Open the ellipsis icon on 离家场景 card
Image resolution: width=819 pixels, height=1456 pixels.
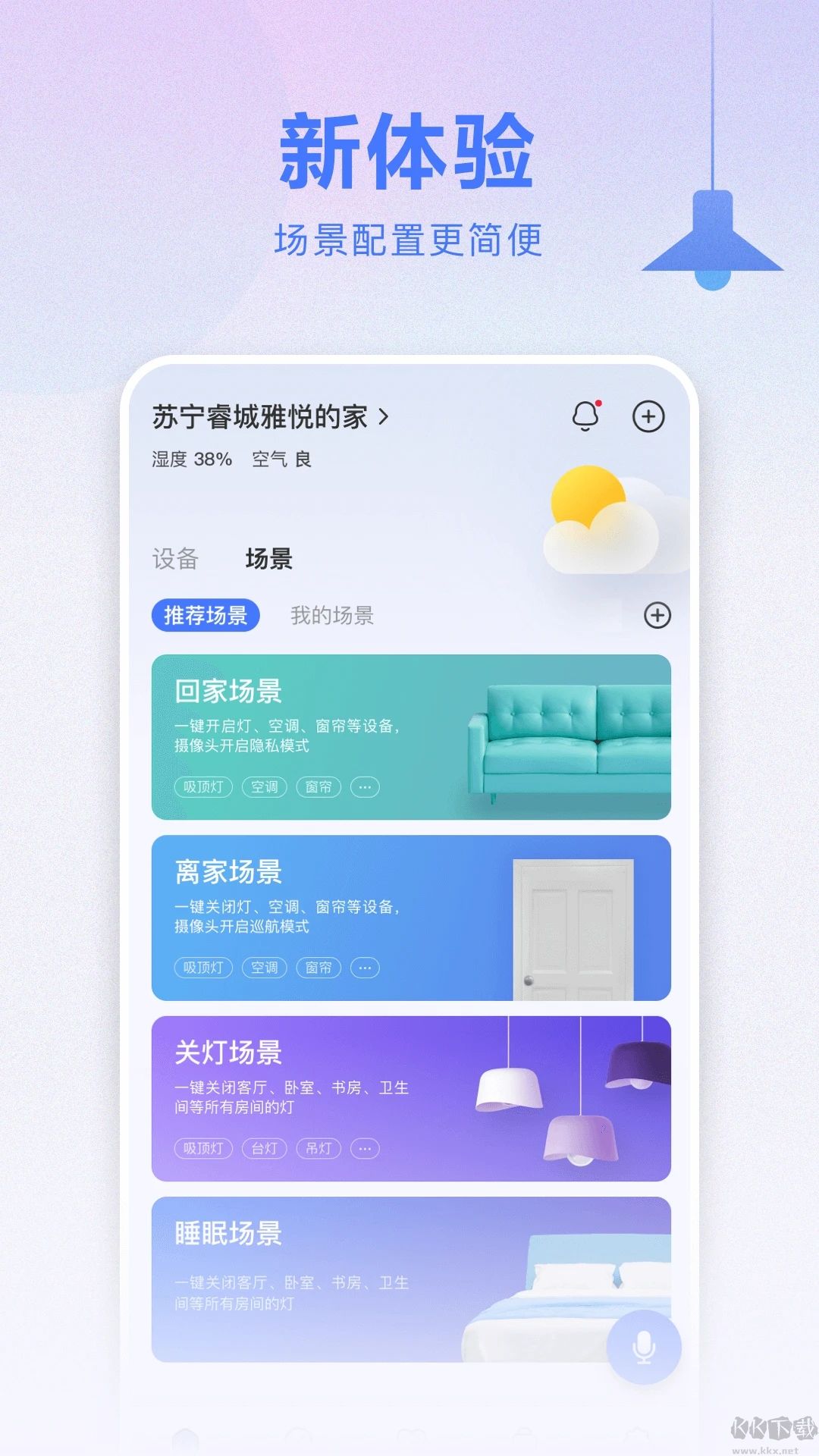tap(365, 968)
